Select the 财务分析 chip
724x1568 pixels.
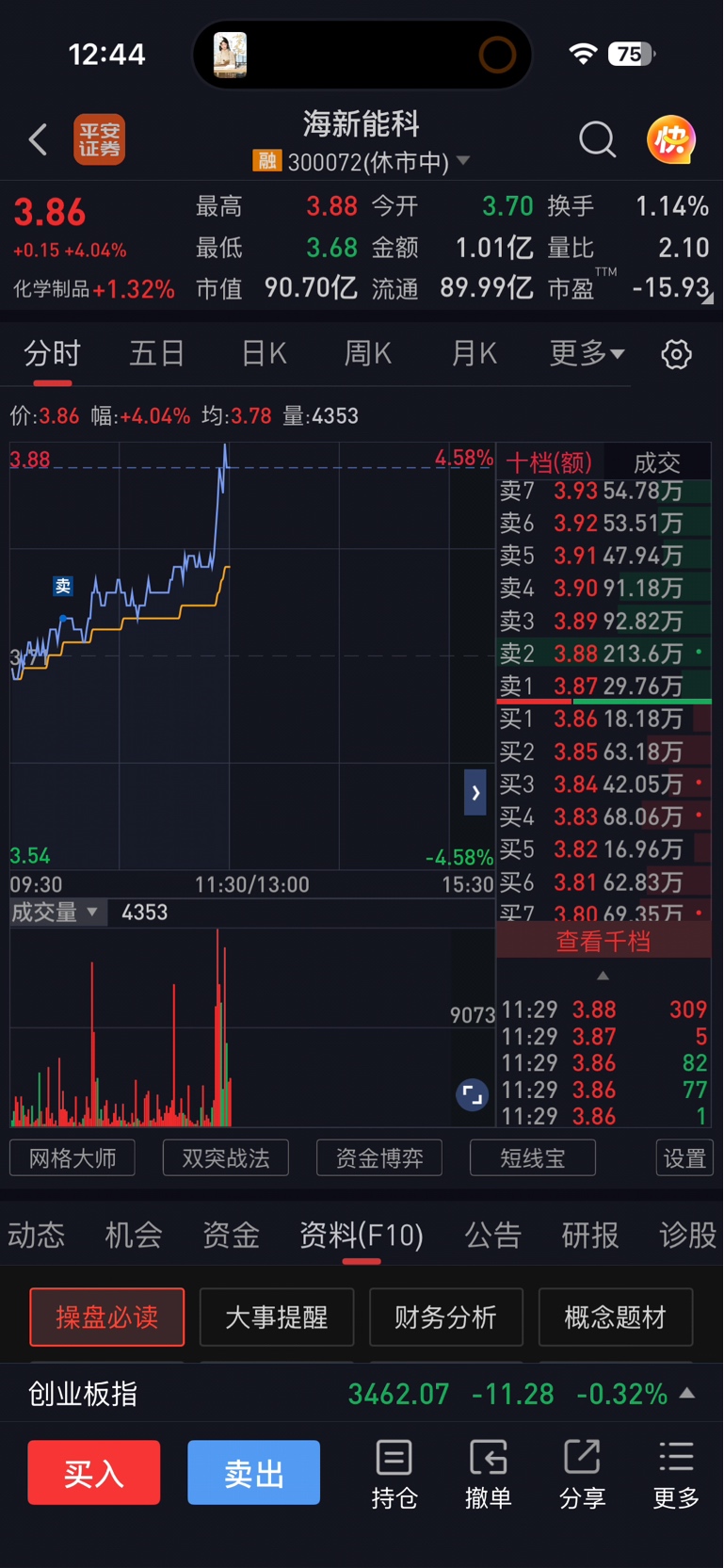click(x=446, y=1317)
